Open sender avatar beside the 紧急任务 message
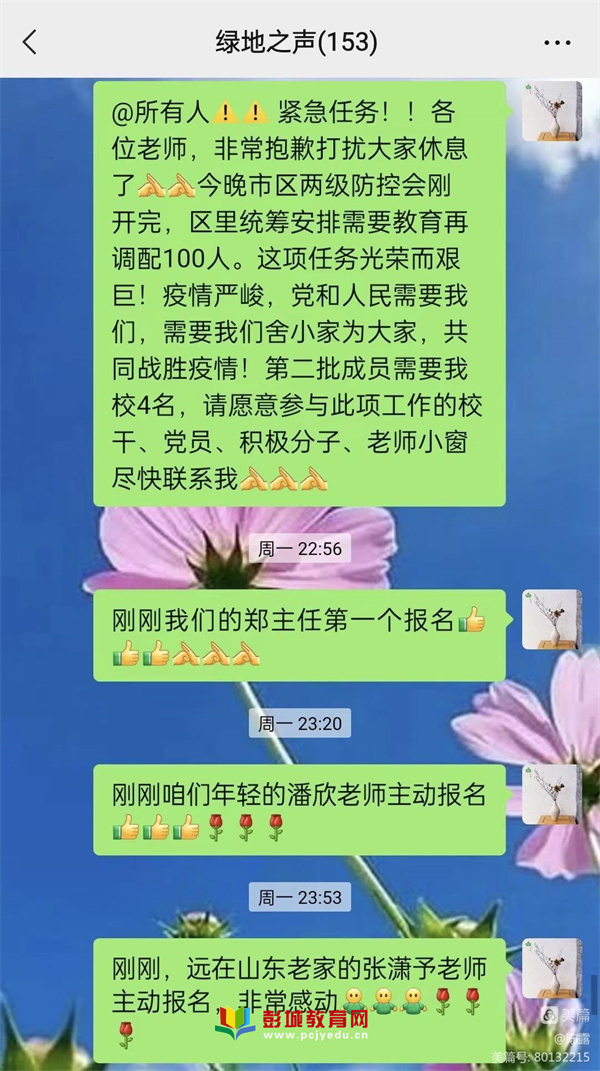Image resolution: width=600 pixels, height=1071 pixels. click(x=551, y=111)
